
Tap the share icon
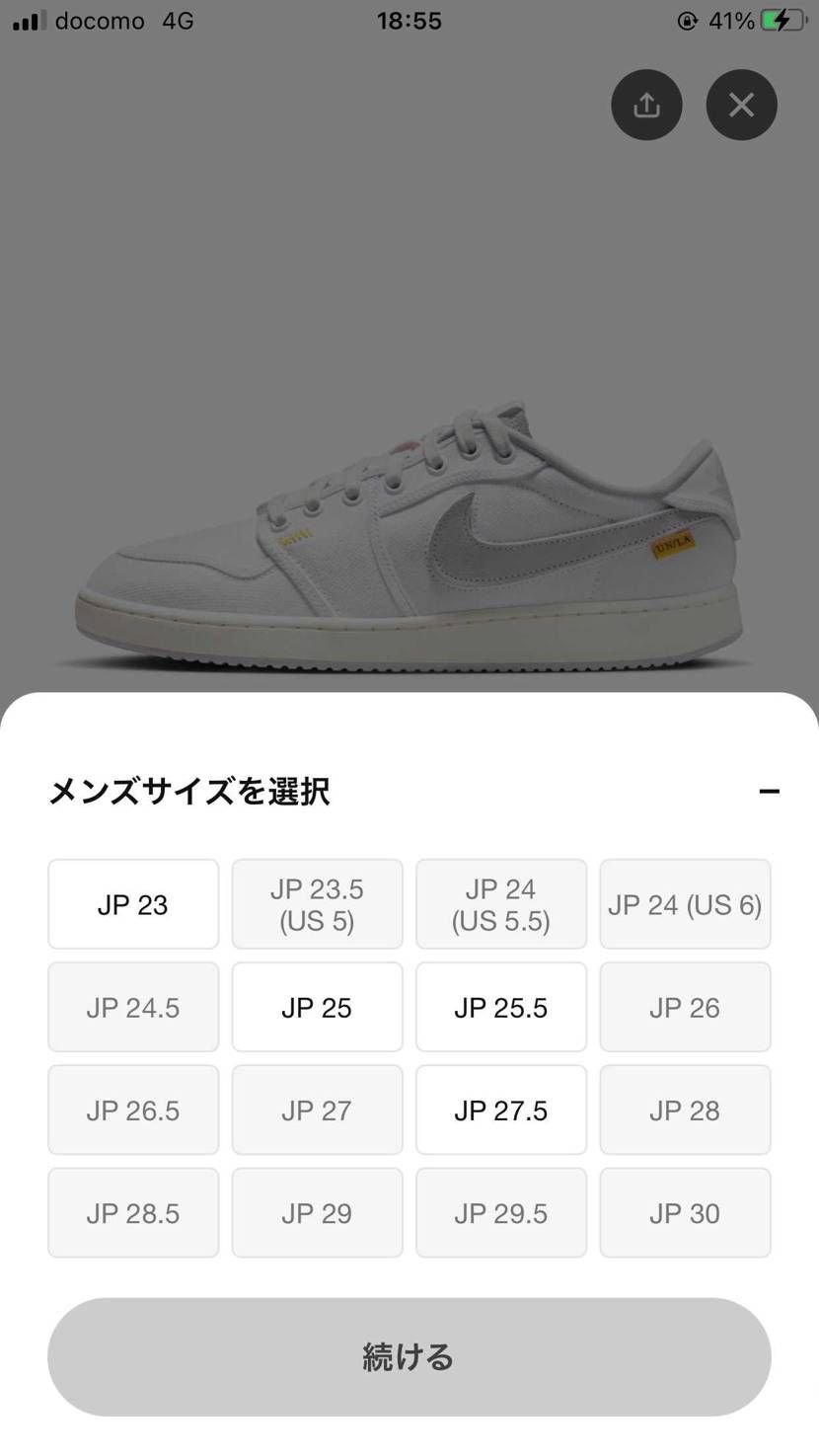coord(645,105)
